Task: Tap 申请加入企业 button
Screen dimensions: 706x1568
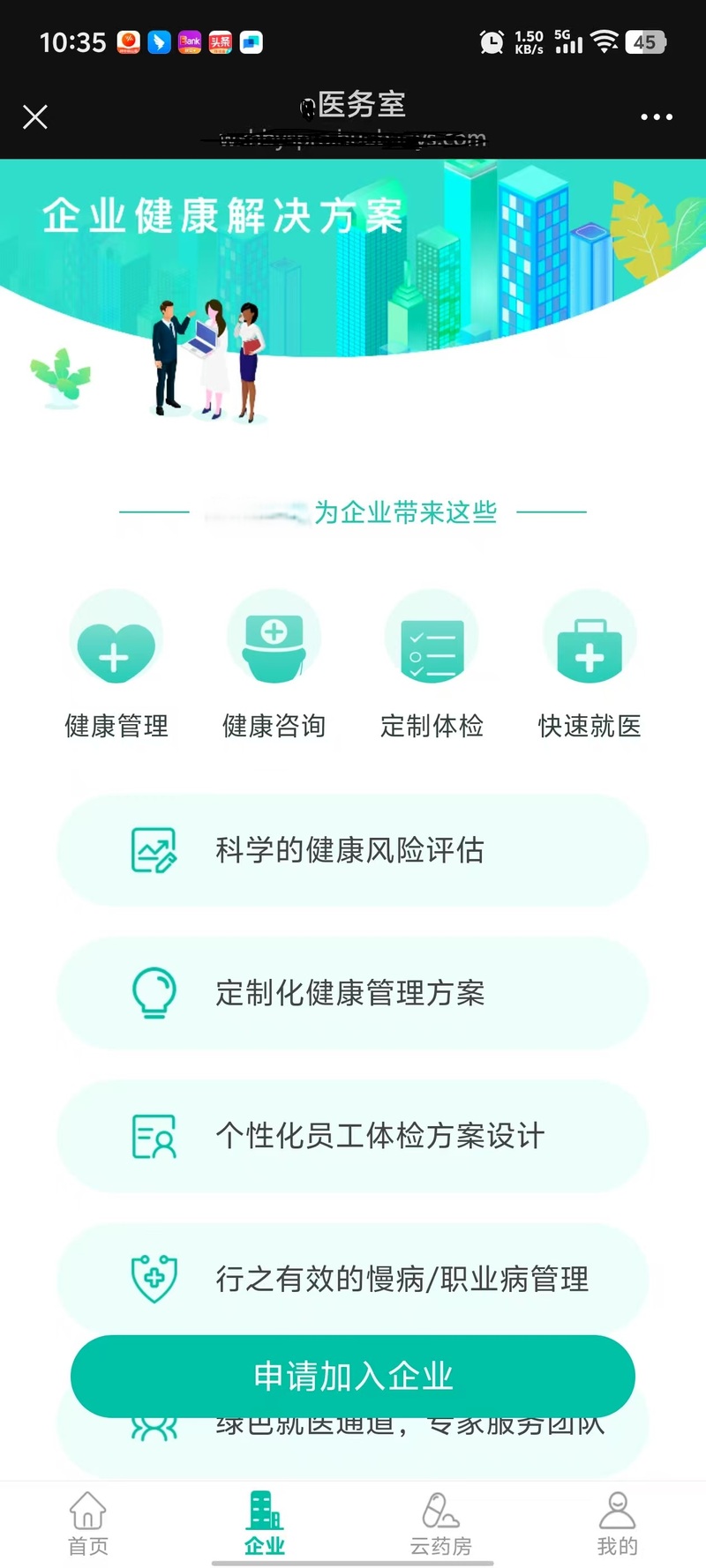Action: click(x=353, y=1376)
